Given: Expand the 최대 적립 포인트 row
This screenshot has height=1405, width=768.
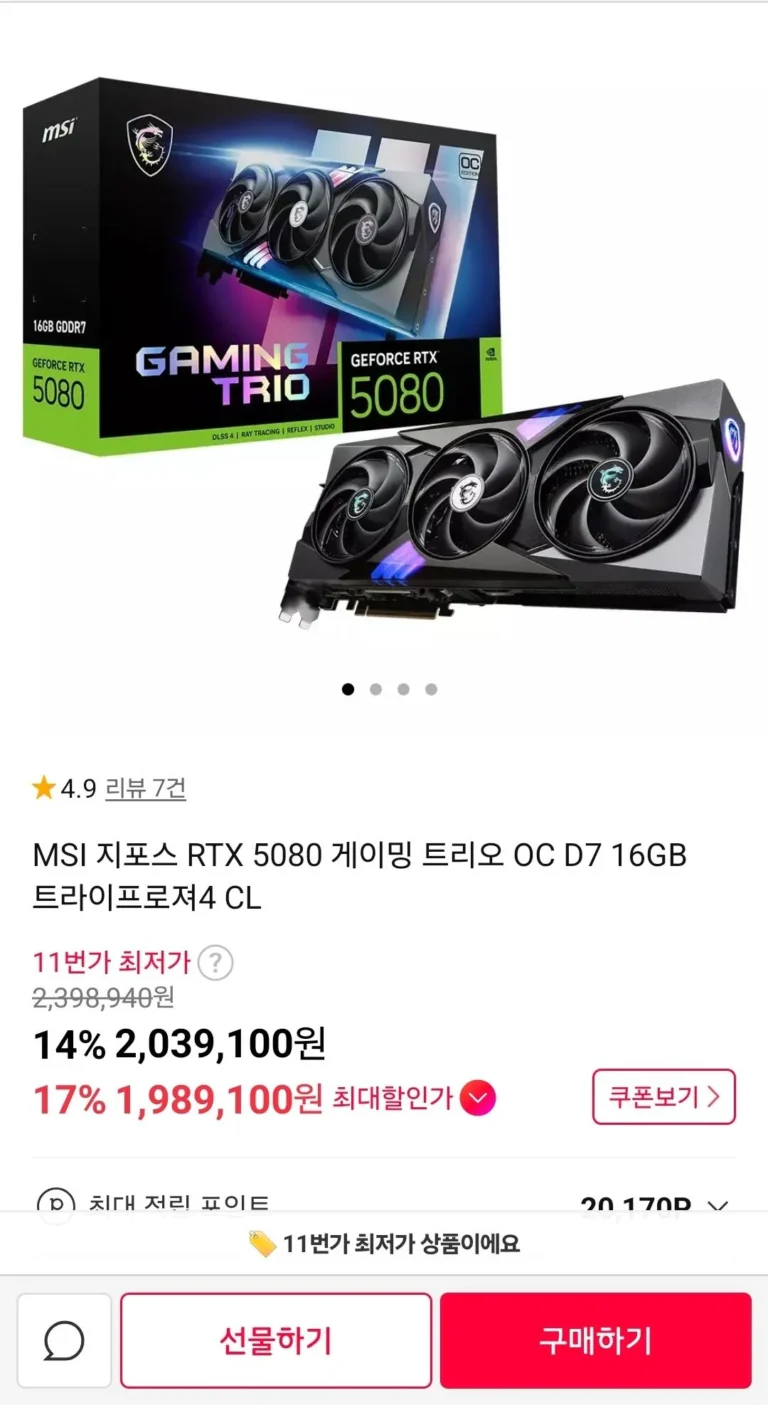Looking at the screenshot, I should click(x=717, y=1206).
